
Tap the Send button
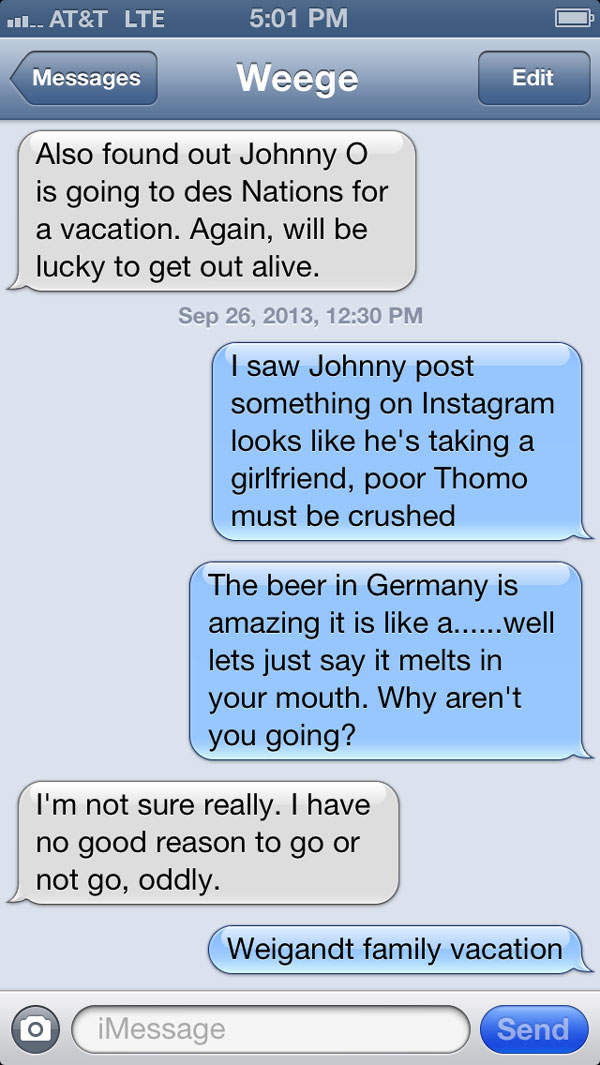(x=533, y=1029)
